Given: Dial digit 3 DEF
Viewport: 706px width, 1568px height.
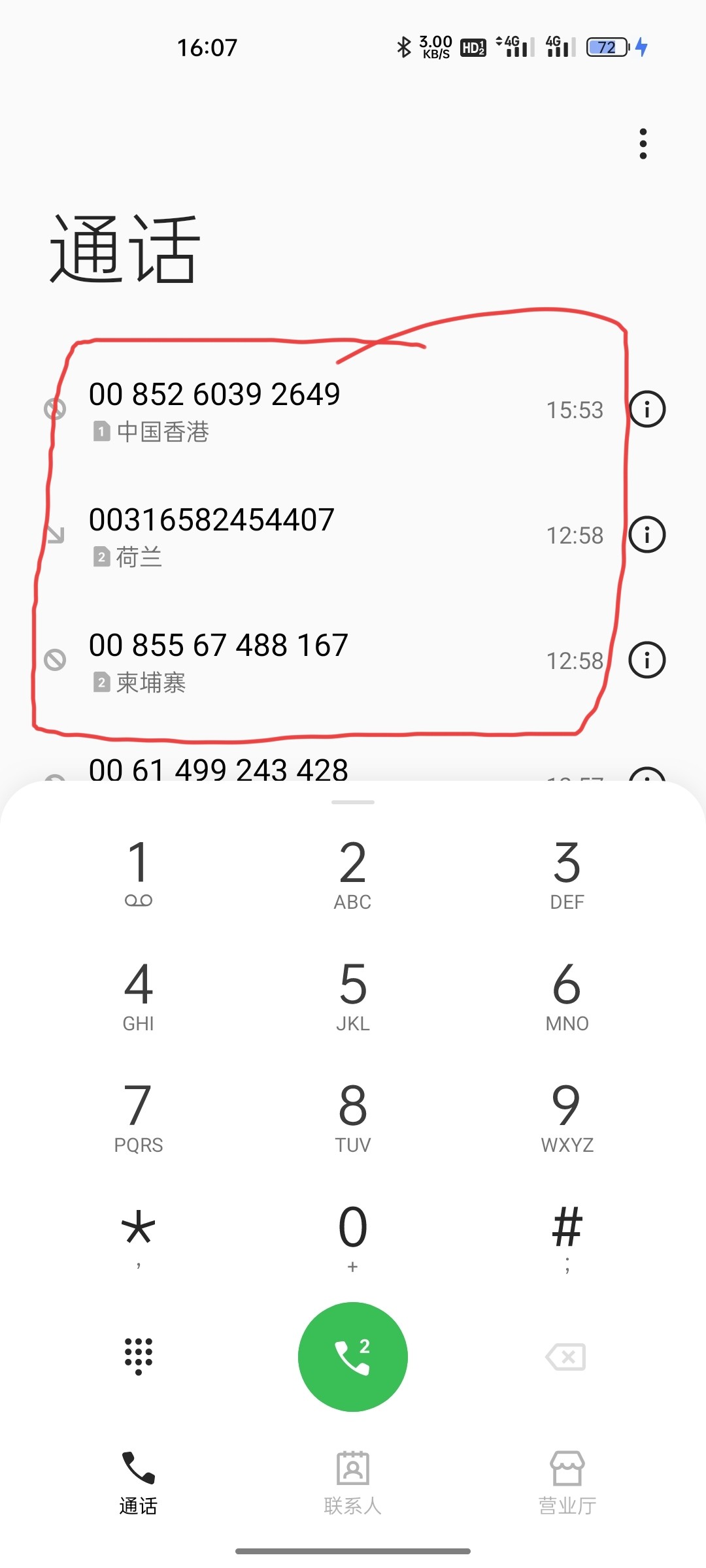Looking at the screenshot, I should click(567, 872).
